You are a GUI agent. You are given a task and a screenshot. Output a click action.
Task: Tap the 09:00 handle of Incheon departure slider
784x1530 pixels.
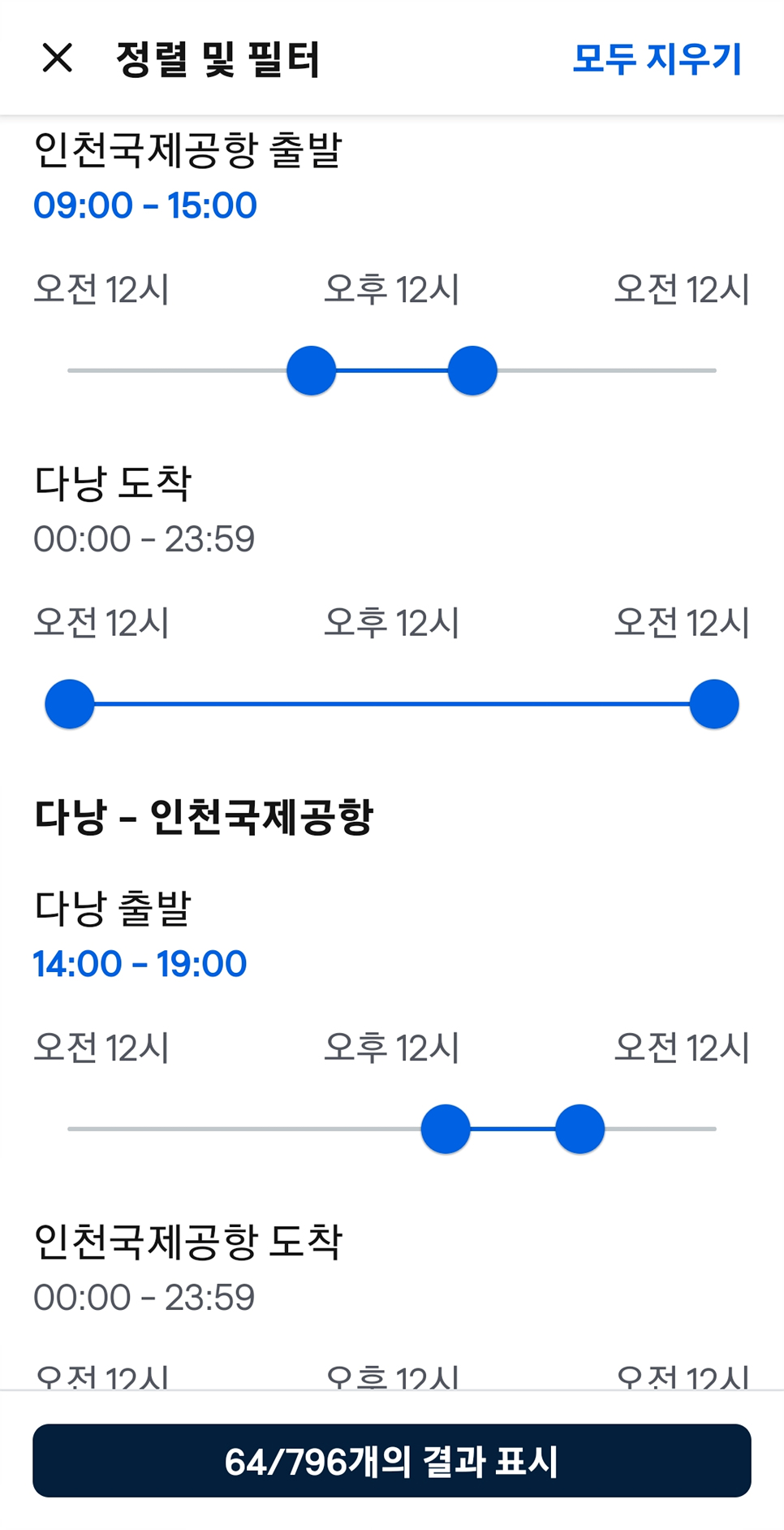point(312,370)
